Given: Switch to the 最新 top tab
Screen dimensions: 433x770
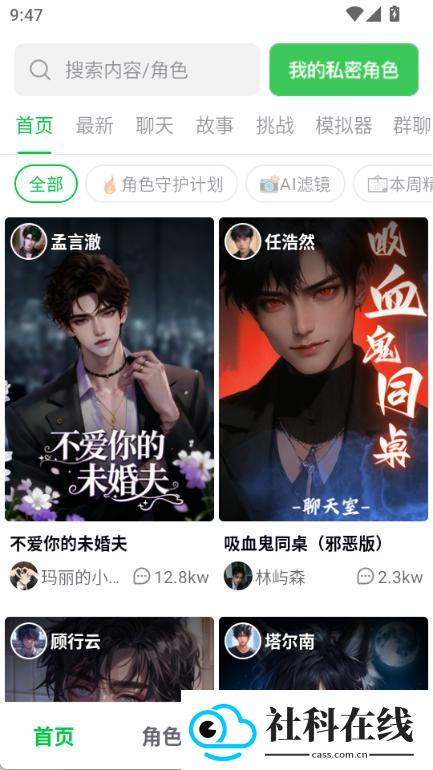Looking at the screenshot, I should [x=94, y=126].
